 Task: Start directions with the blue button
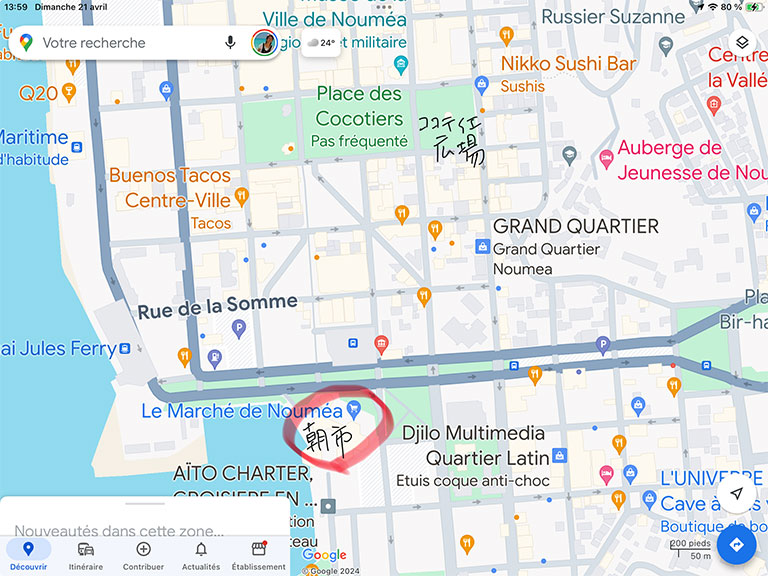pos(736,544)
